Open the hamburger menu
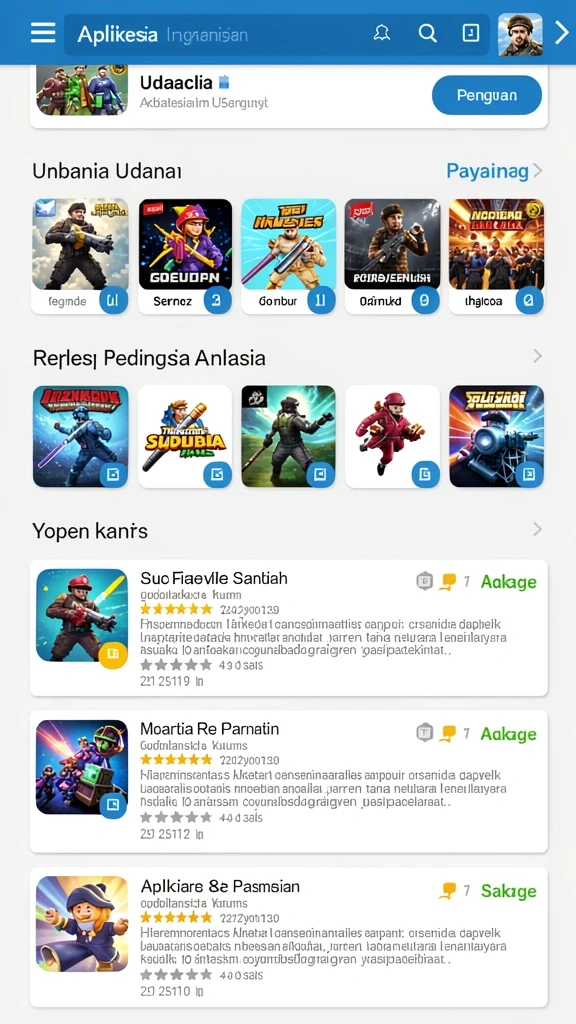The image size is (576, 1024). 43,32
